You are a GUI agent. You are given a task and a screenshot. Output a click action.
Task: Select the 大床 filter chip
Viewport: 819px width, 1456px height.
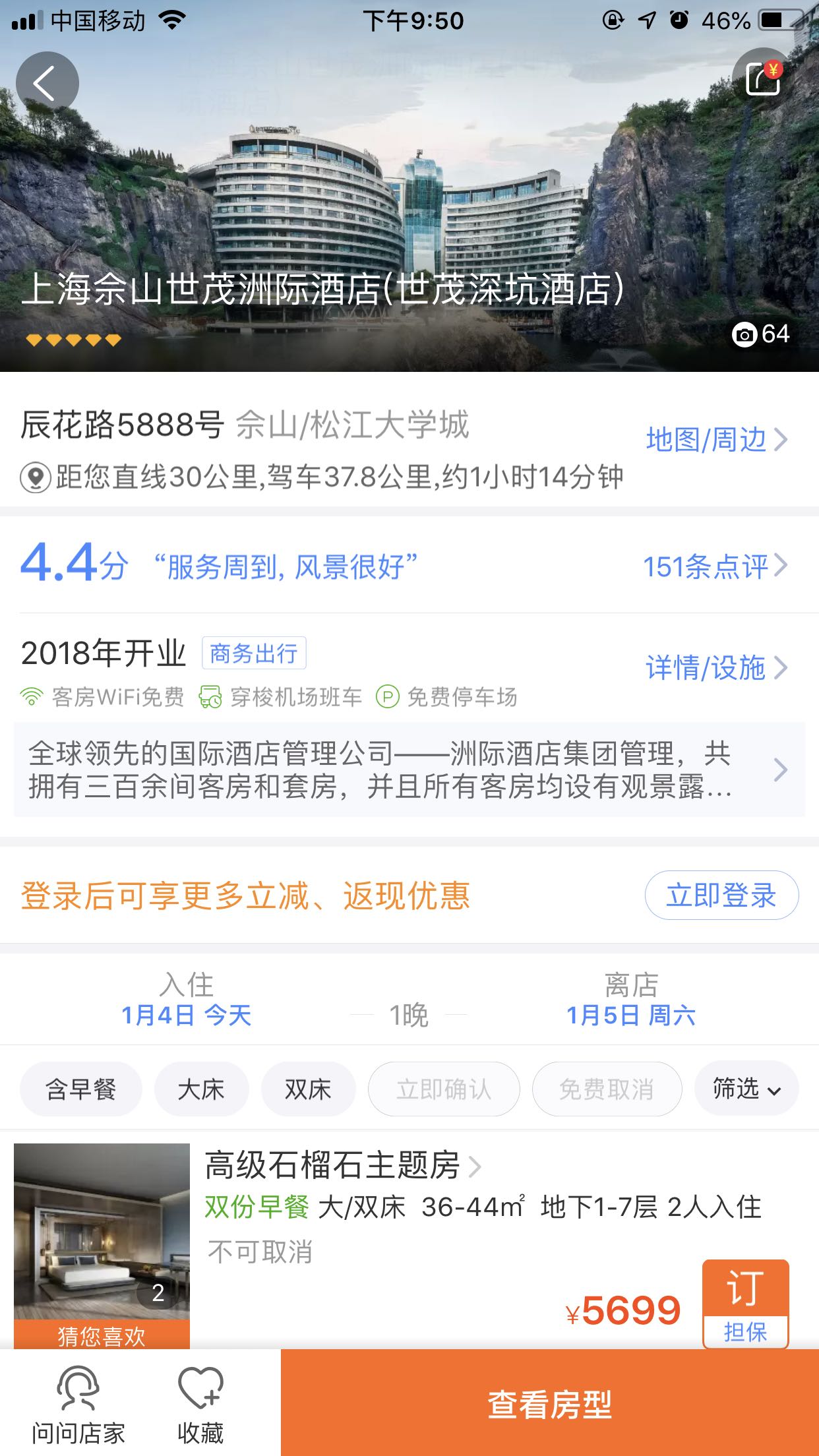pyautogui.click(x=201, y=1089)
